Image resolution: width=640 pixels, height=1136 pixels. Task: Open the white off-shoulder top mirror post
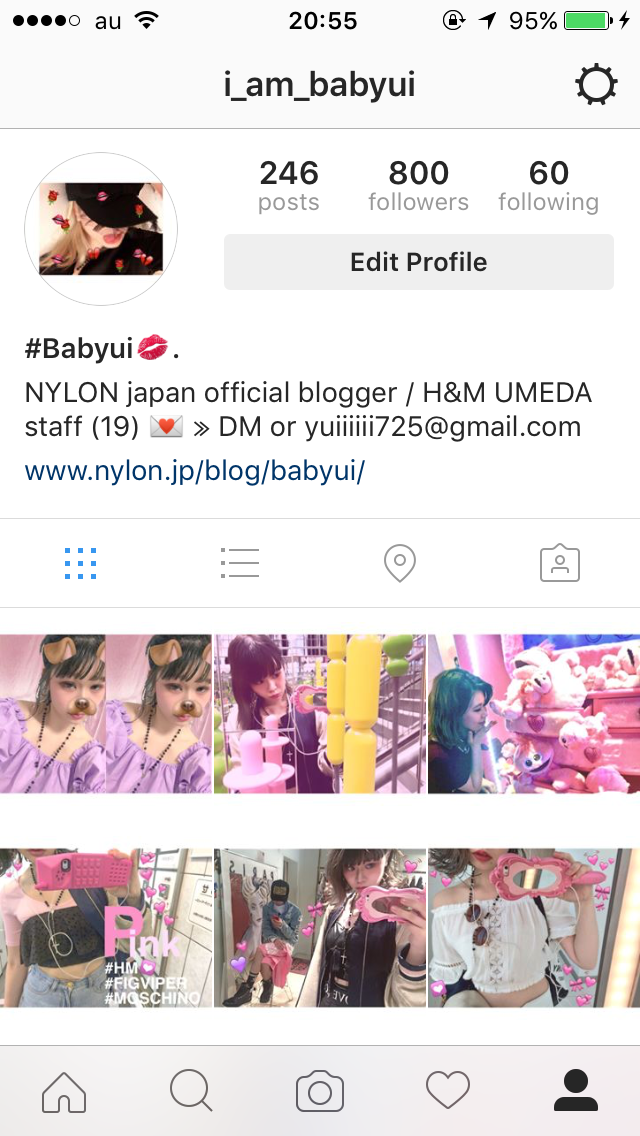pos(534,927)
